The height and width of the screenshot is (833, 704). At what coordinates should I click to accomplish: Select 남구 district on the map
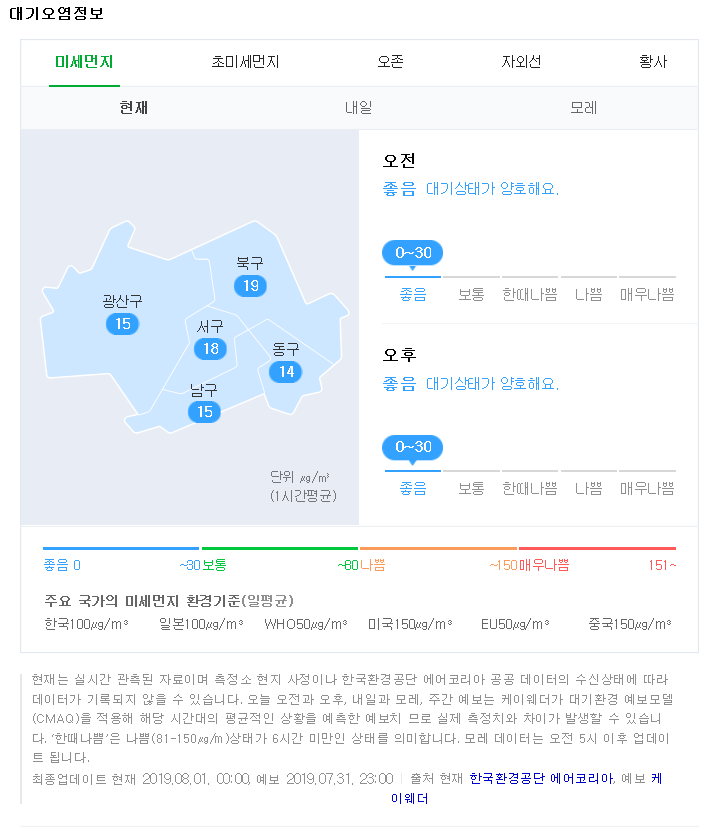pyautogui.click(x=204, y=402)
